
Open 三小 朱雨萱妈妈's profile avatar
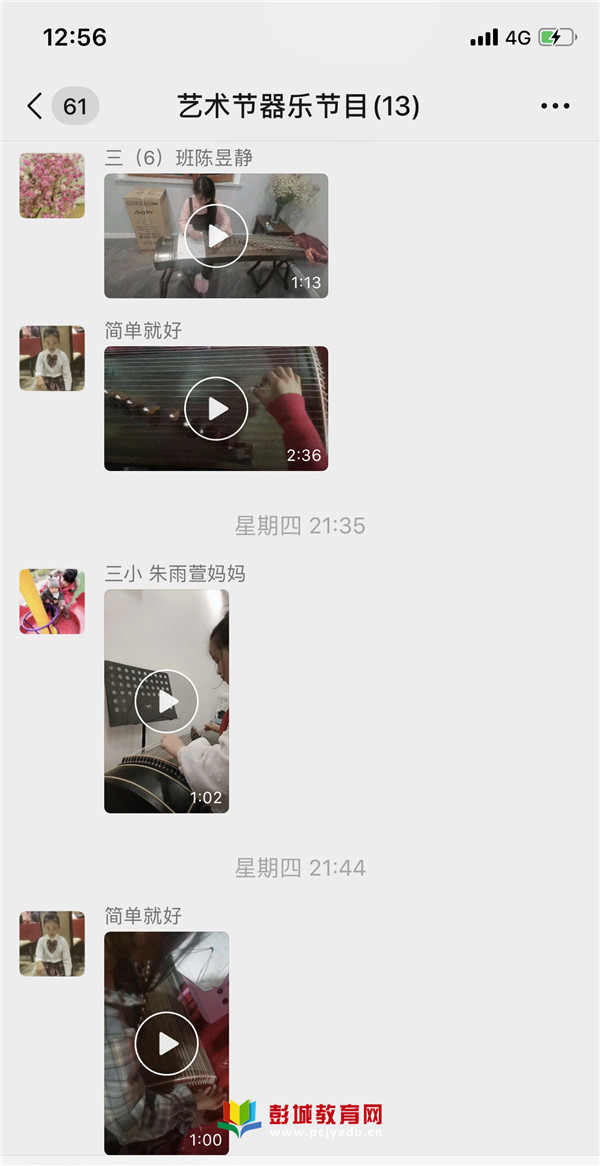click(x=52, y=601)
